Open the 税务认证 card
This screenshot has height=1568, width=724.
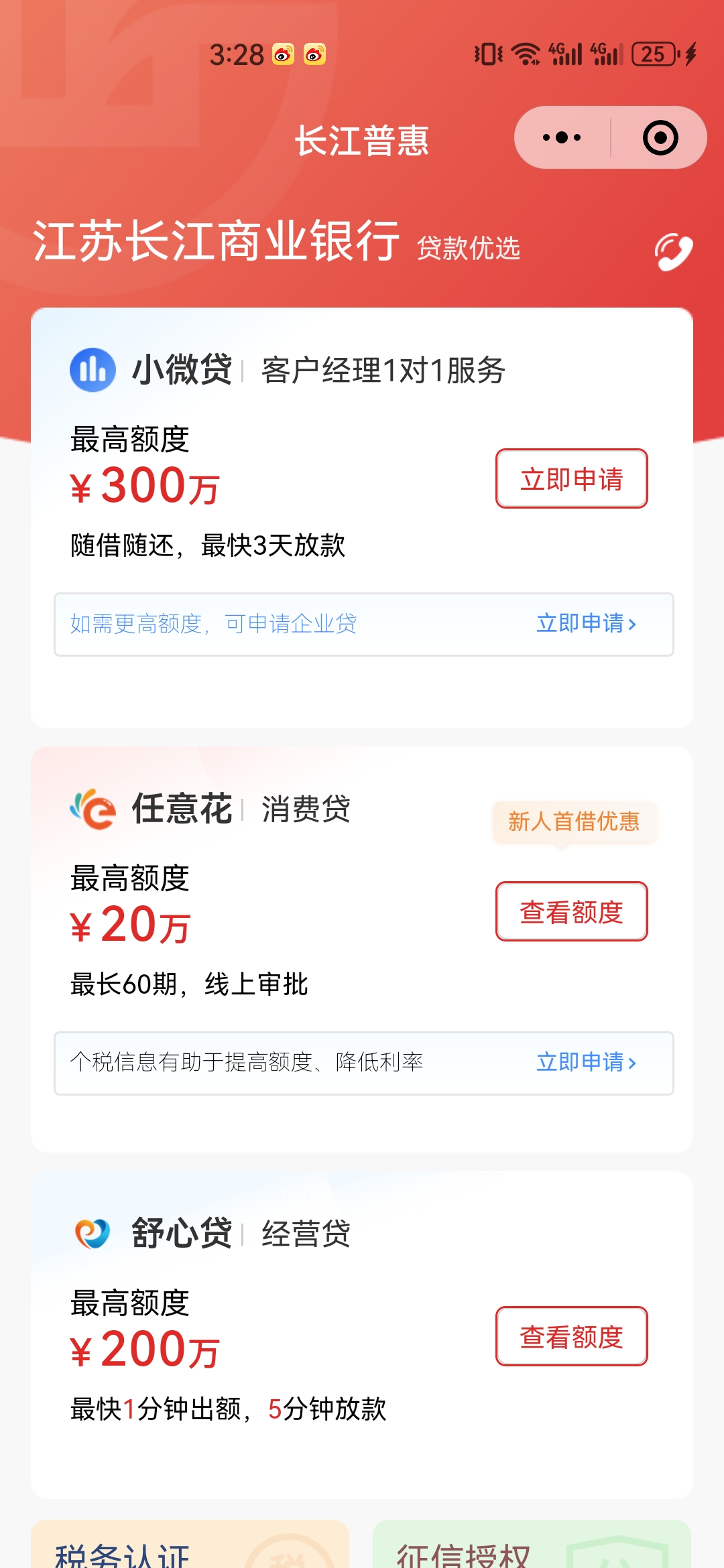point(190,1544)
